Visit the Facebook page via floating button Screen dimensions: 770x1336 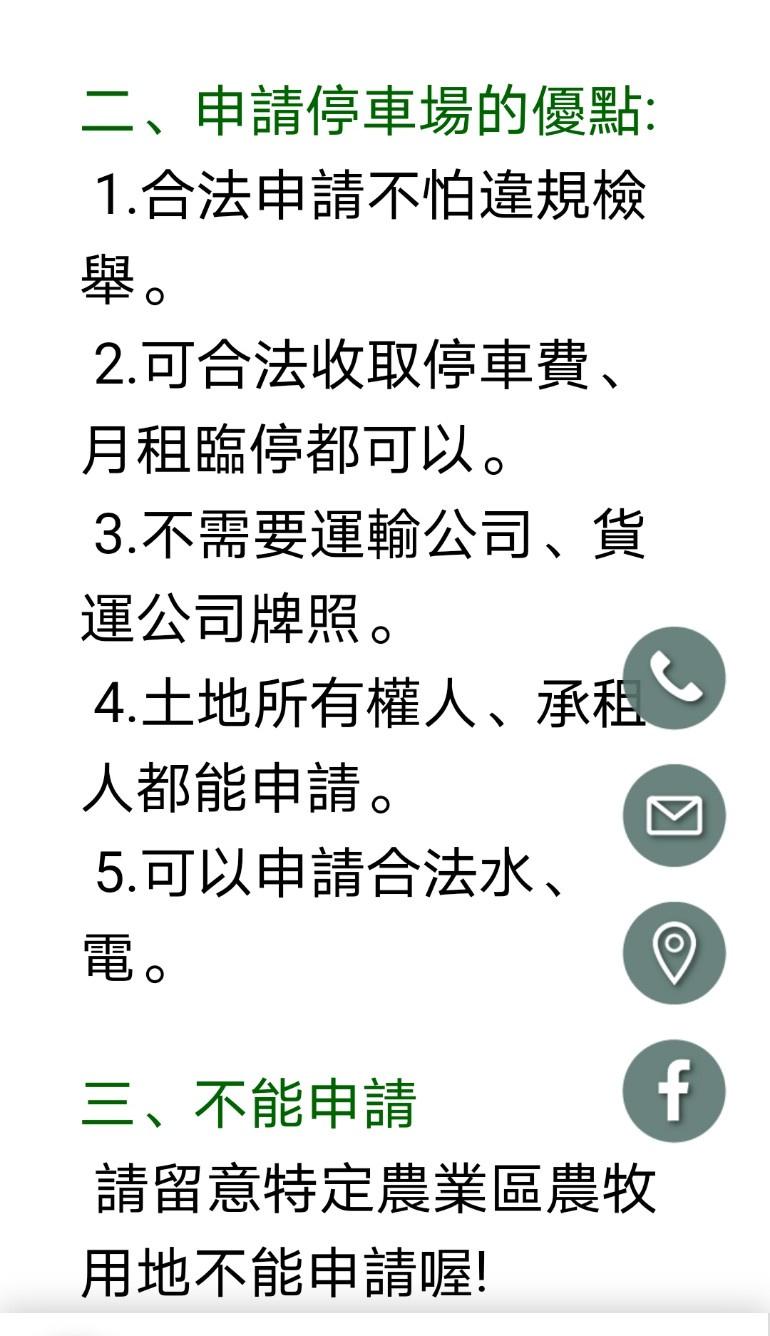coord(674,1090)
